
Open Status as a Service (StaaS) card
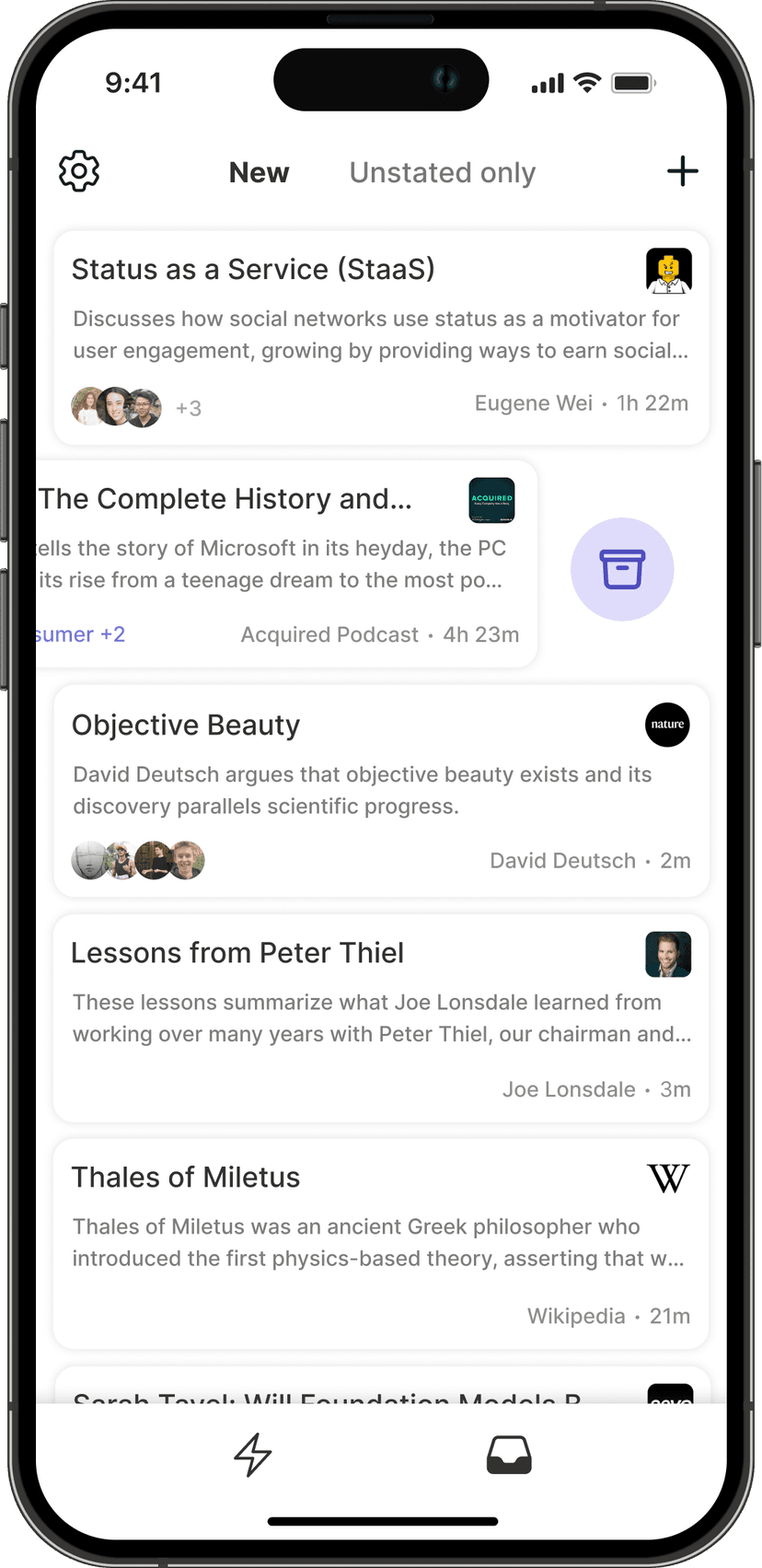tap(381, 337)
